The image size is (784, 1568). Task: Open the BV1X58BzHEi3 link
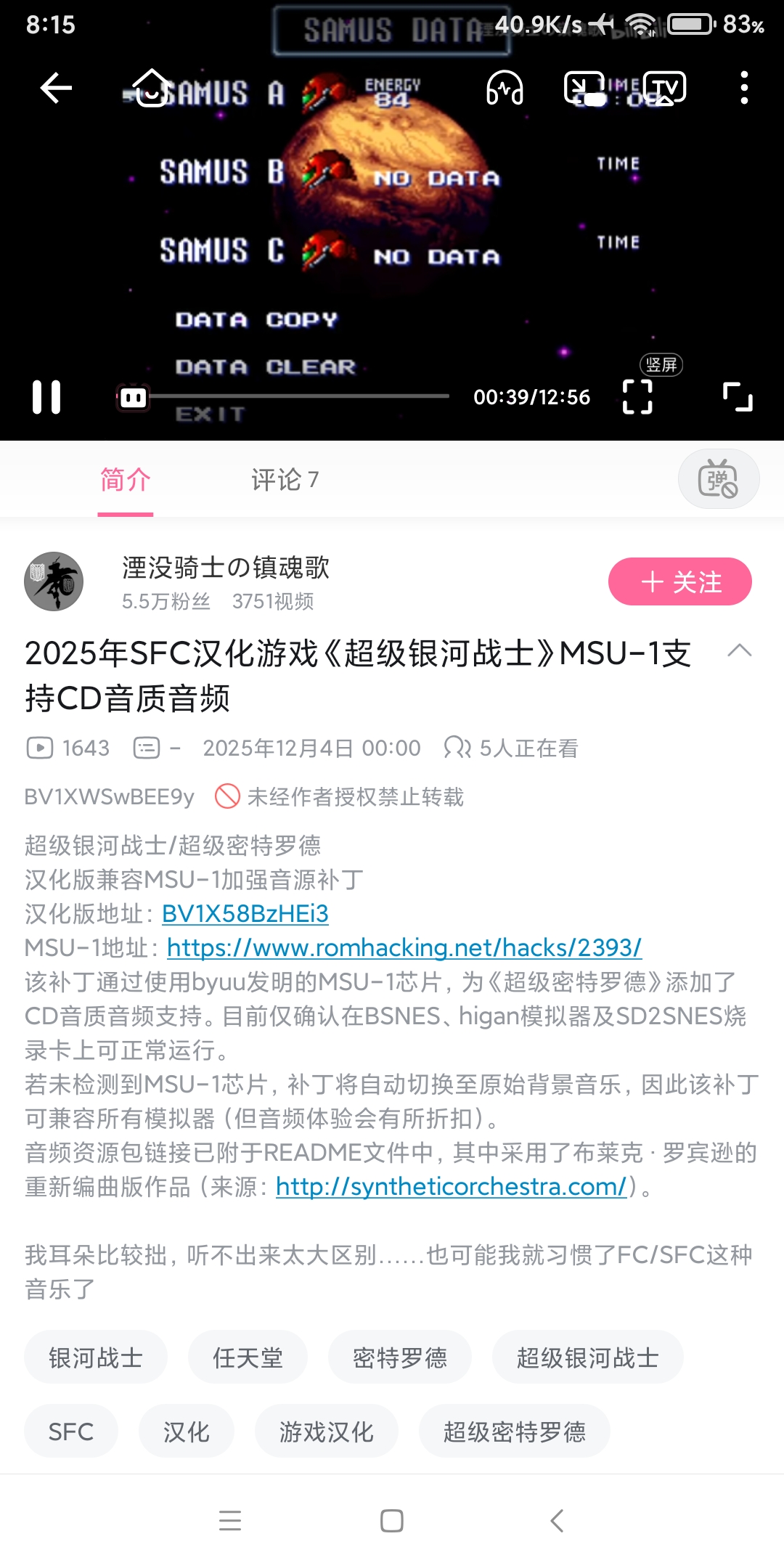point(245,913)
